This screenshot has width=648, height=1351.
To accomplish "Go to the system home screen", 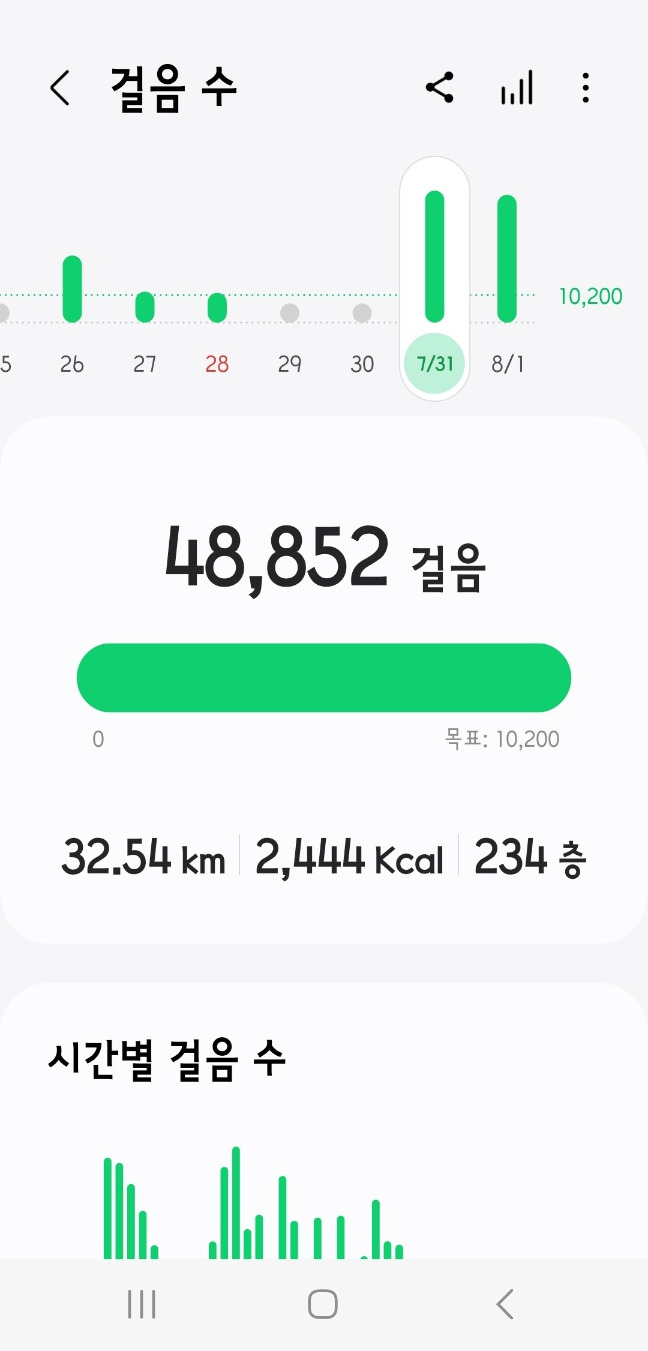I will (x=323, y=1304).
